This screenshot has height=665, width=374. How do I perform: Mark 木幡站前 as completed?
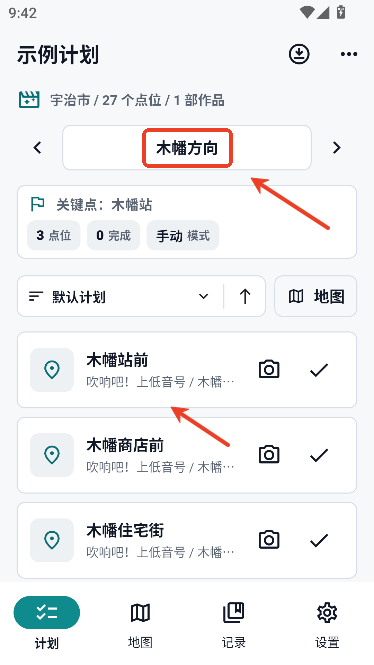click(319, 370)
